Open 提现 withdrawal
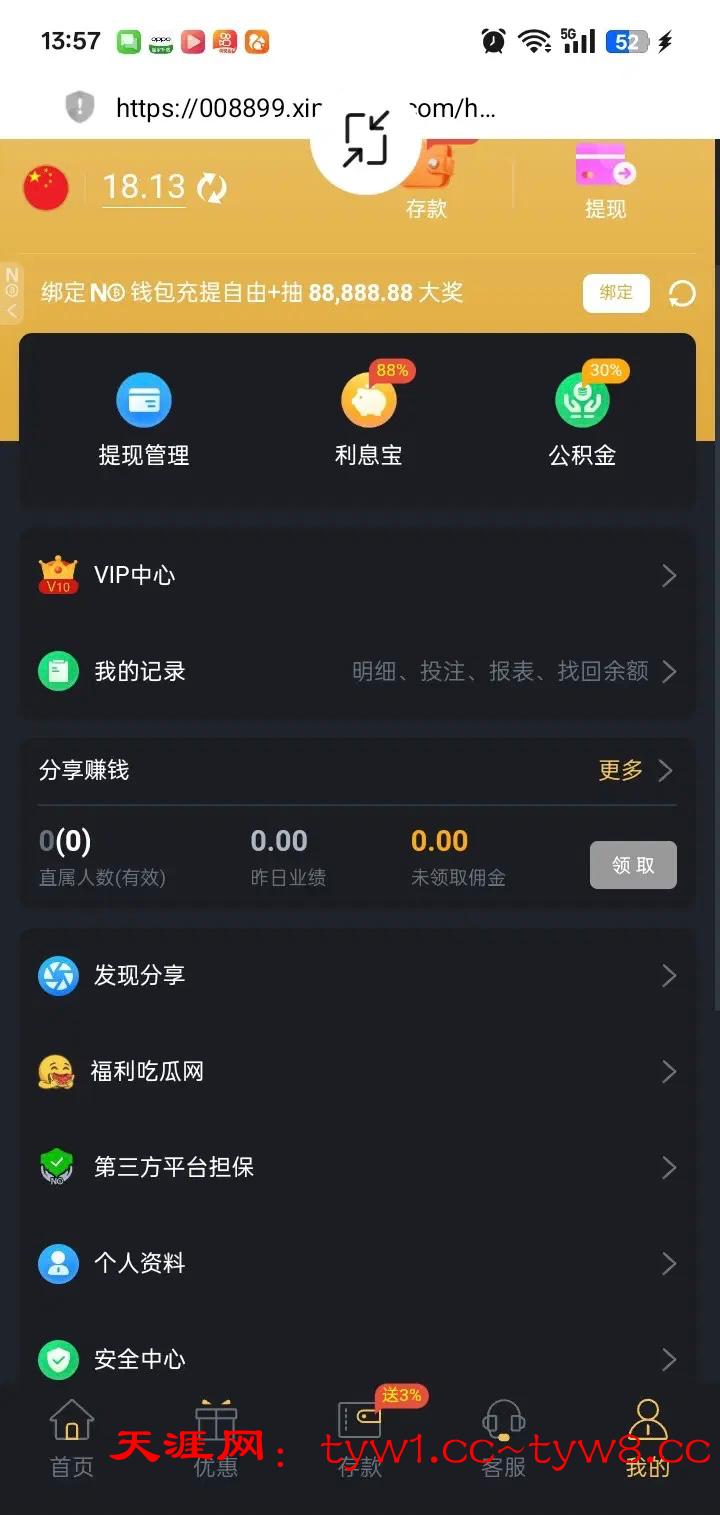Viewport: 720px width, 1515px height. [x=605, y=182]
